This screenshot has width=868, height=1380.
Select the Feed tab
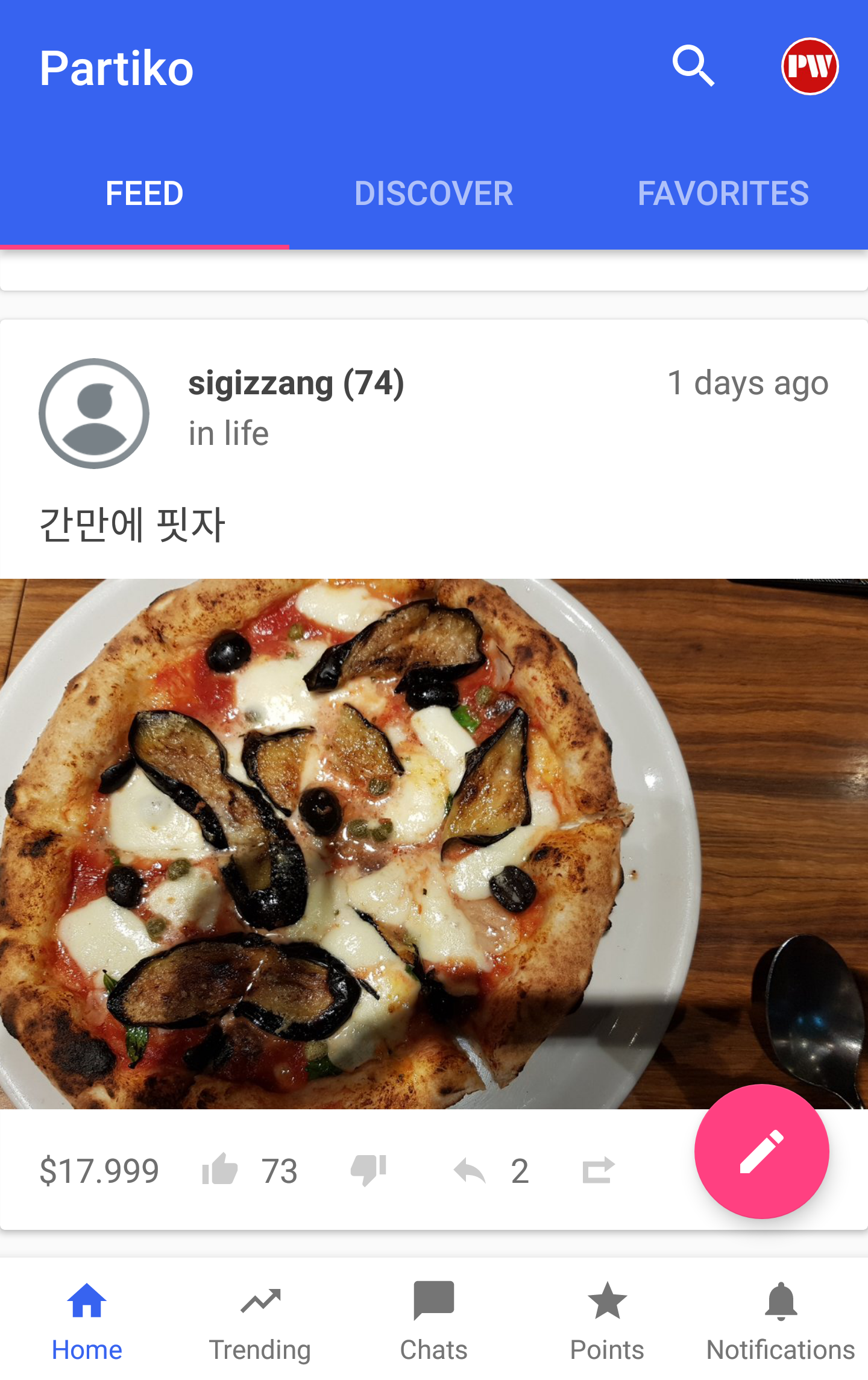144,194
